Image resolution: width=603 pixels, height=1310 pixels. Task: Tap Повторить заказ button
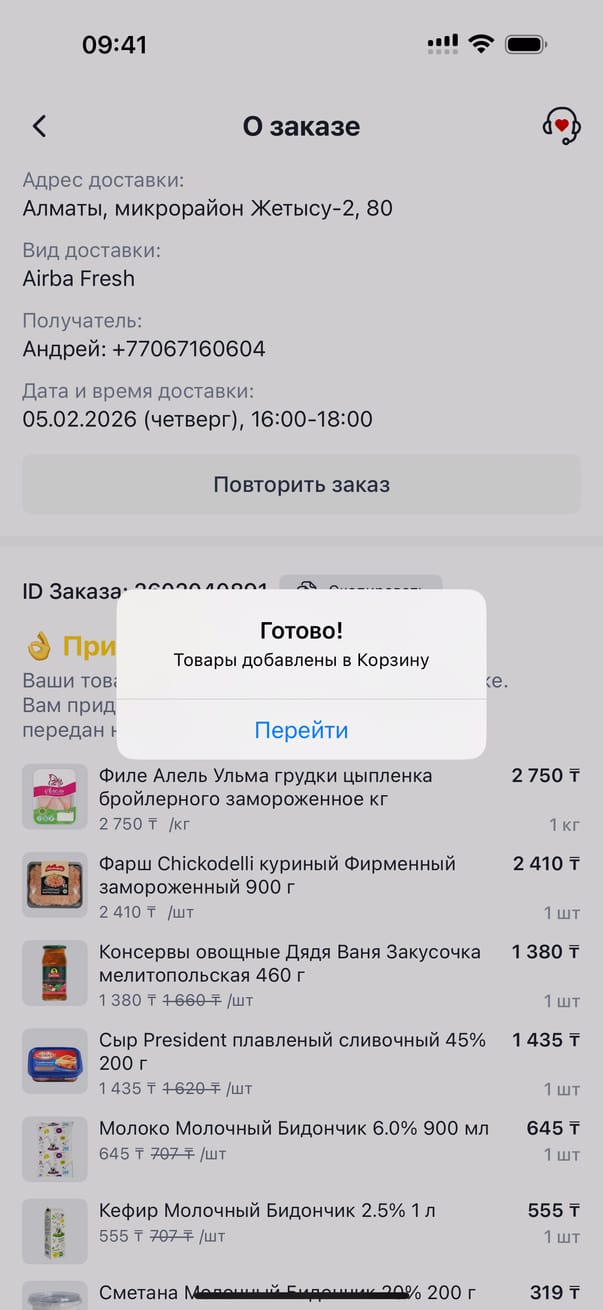pyautogui.click(x=301, y=485)
